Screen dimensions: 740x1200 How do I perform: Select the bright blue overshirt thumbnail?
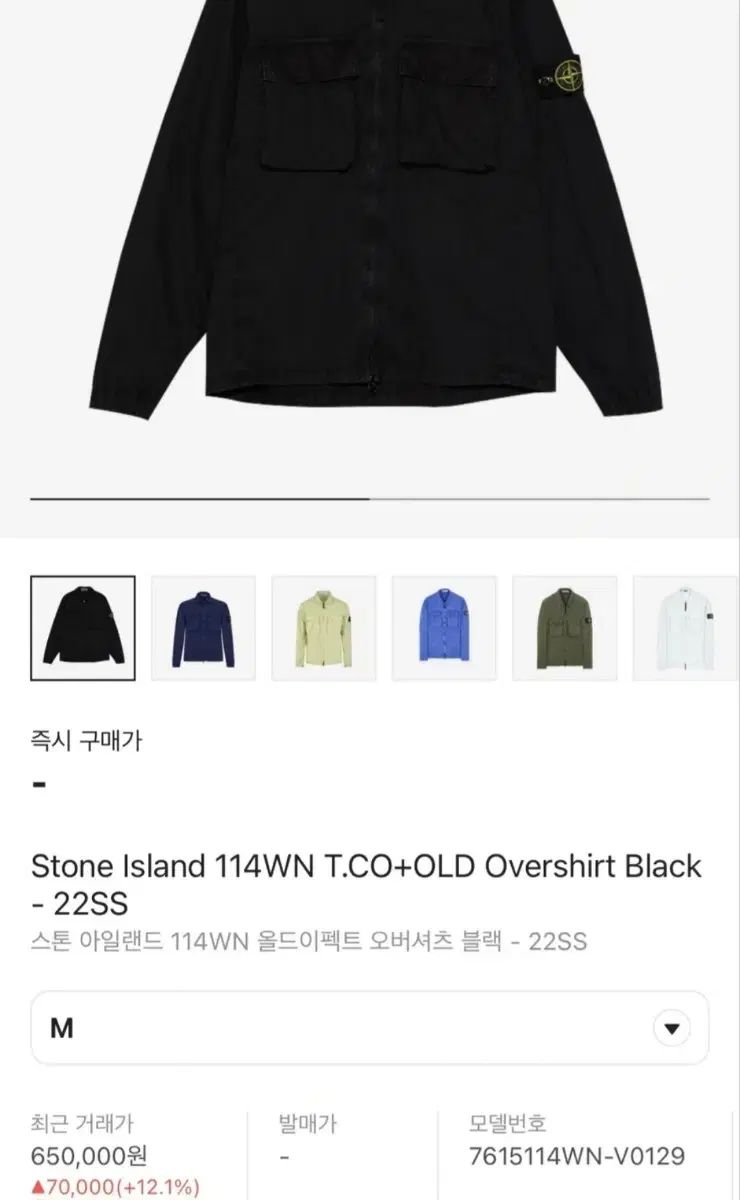(x=444, y=628)
